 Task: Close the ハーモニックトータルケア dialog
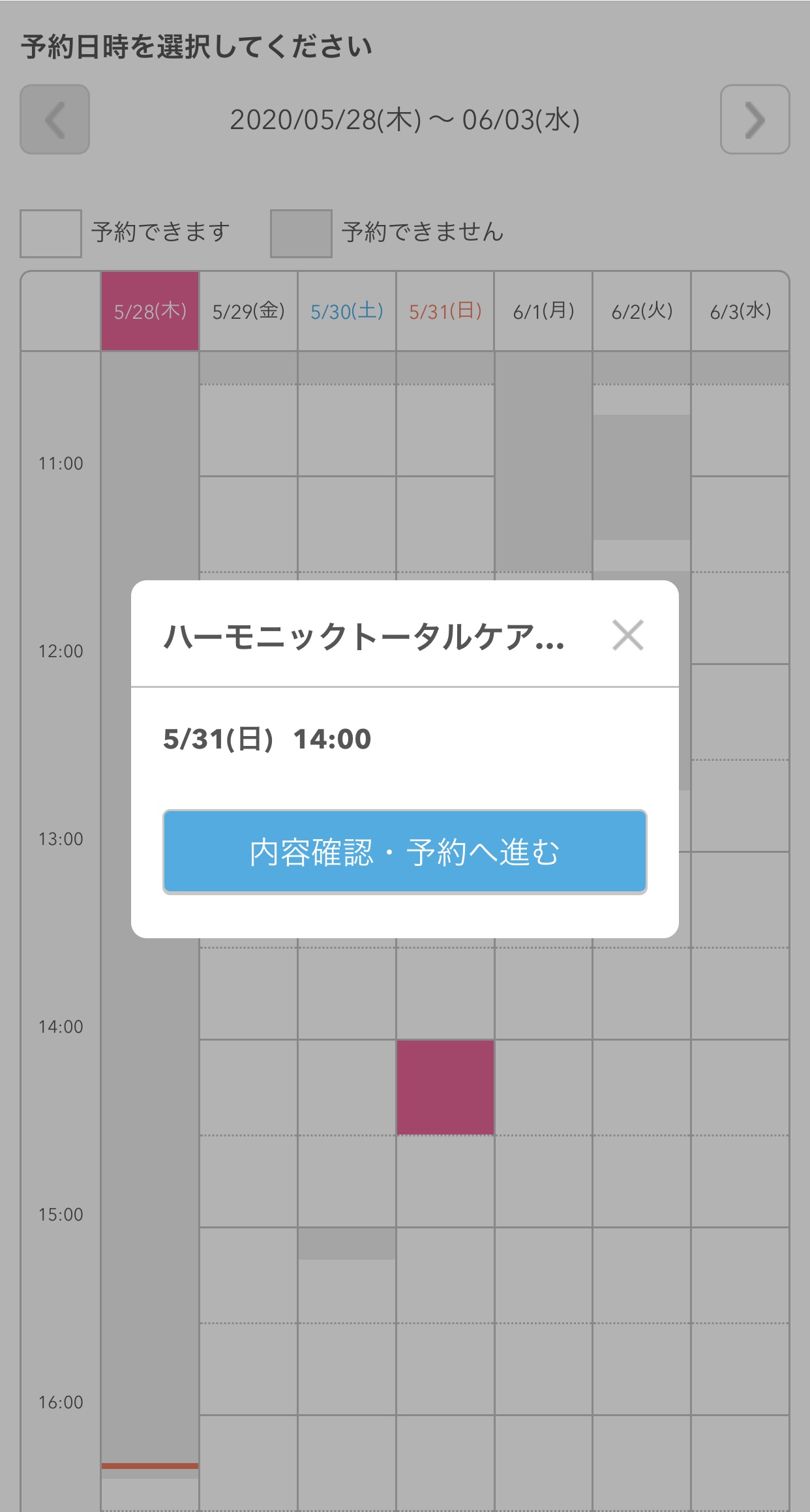[628, 635]
